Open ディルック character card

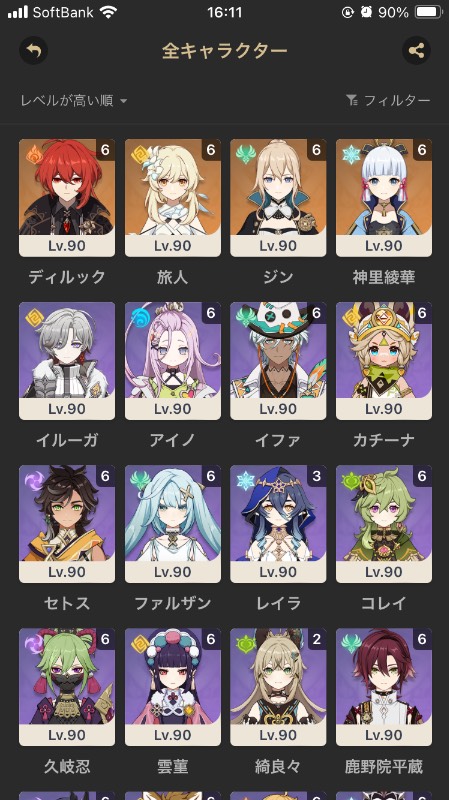67,198
